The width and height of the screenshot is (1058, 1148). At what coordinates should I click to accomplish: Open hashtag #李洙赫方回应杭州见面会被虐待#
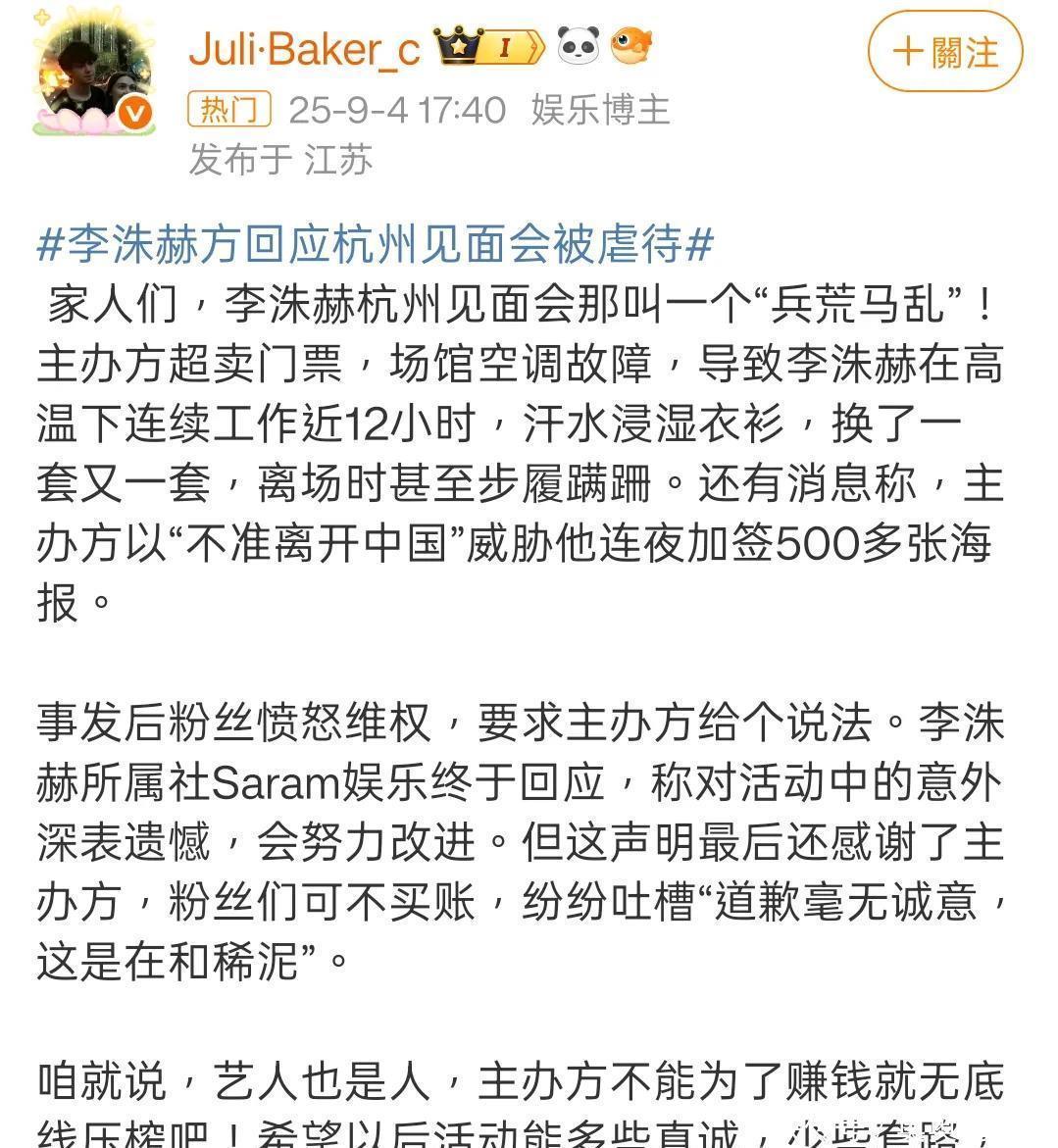click(375, 244)
